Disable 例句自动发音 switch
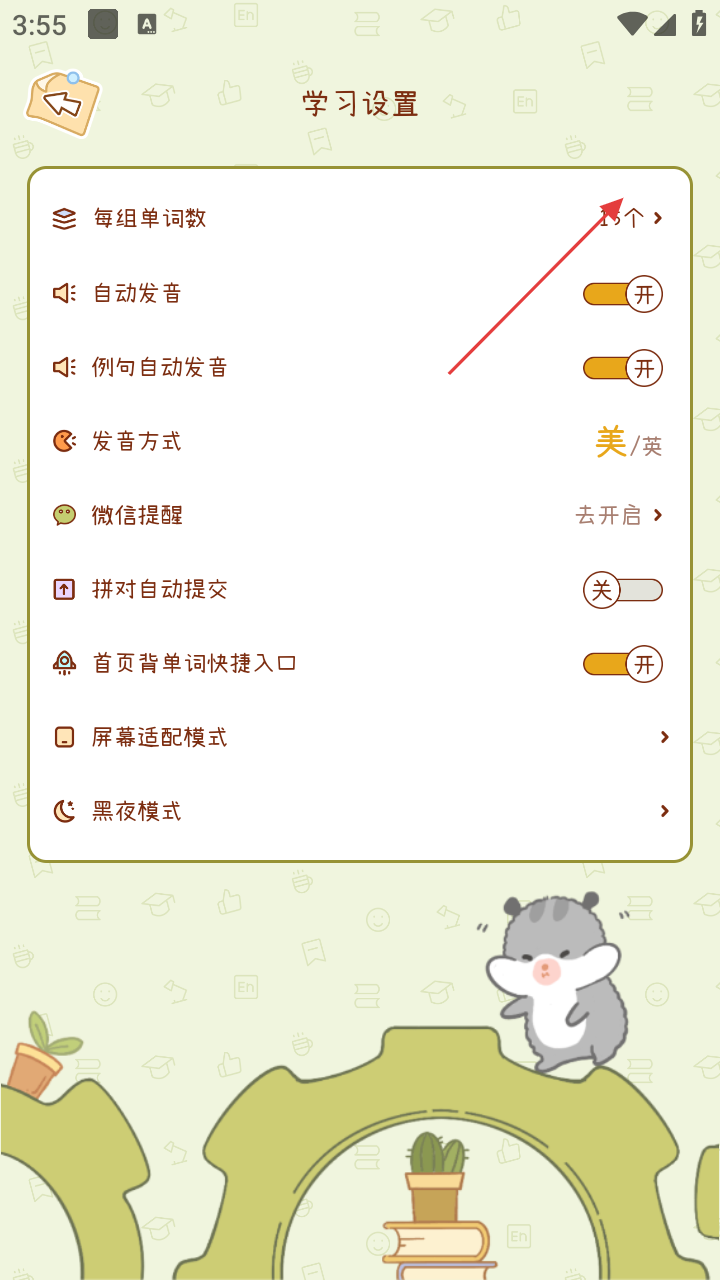 pyautogui.click(x=623, y=368)
